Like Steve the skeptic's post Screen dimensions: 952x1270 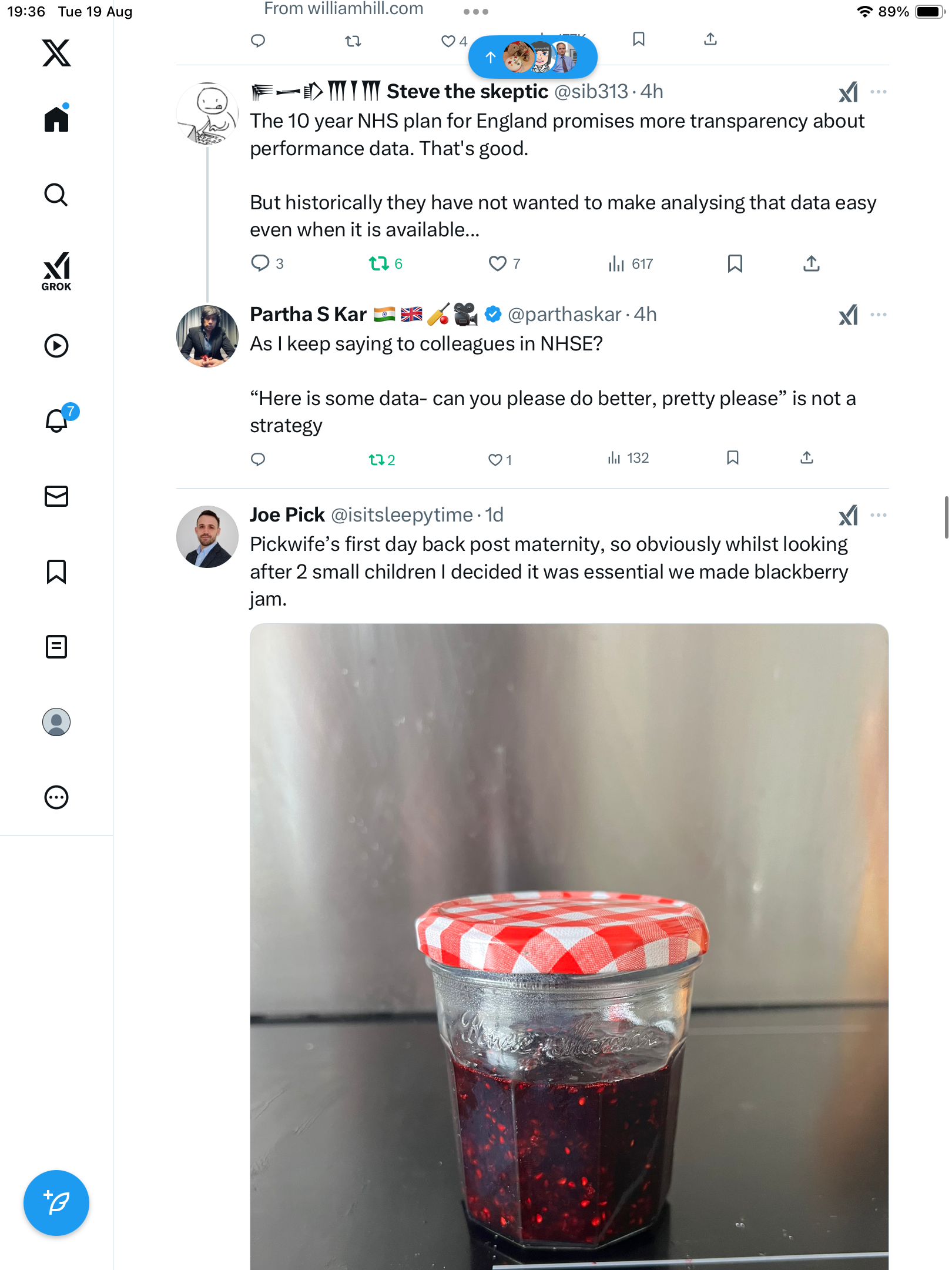coord(498,263)
